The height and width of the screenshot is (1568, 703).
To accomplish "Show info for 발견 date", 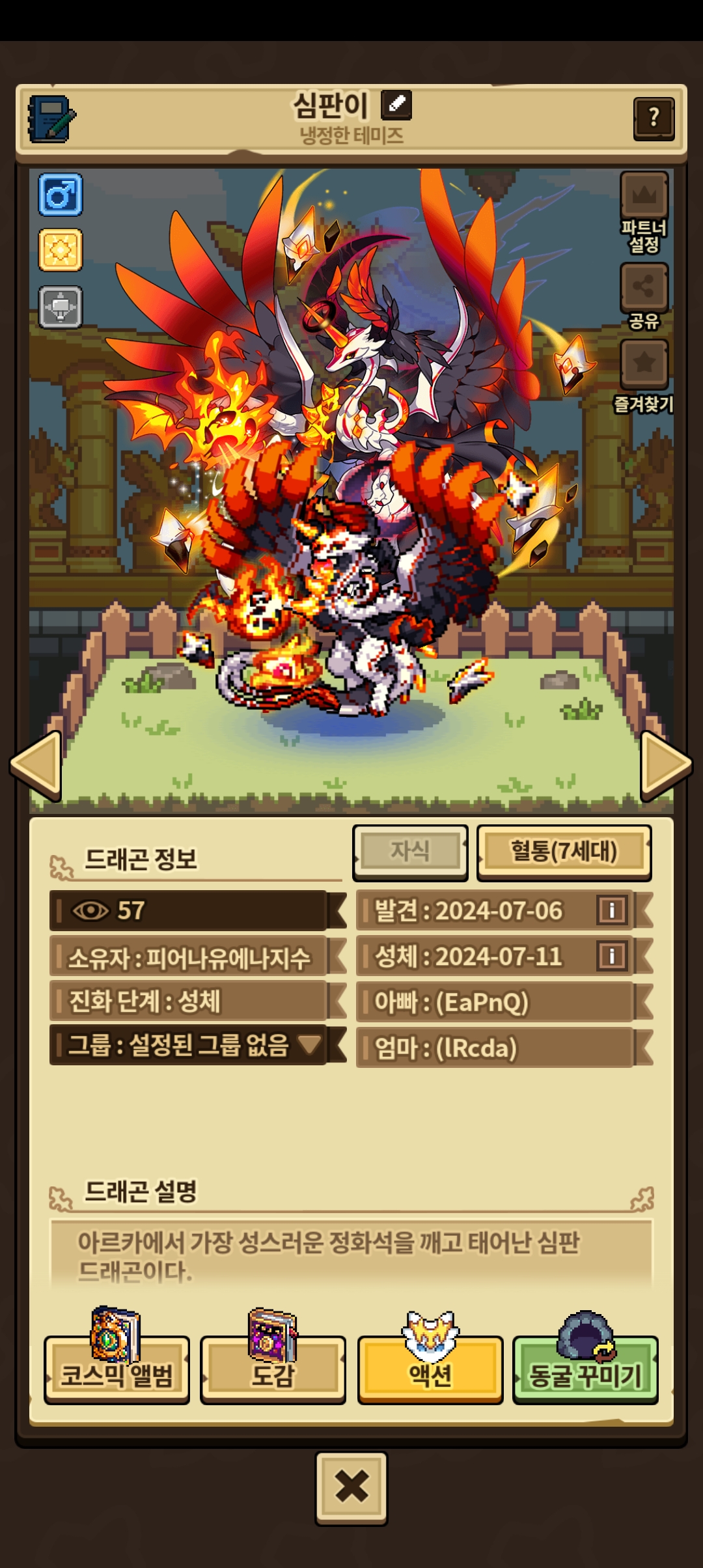I will point(611,910).
